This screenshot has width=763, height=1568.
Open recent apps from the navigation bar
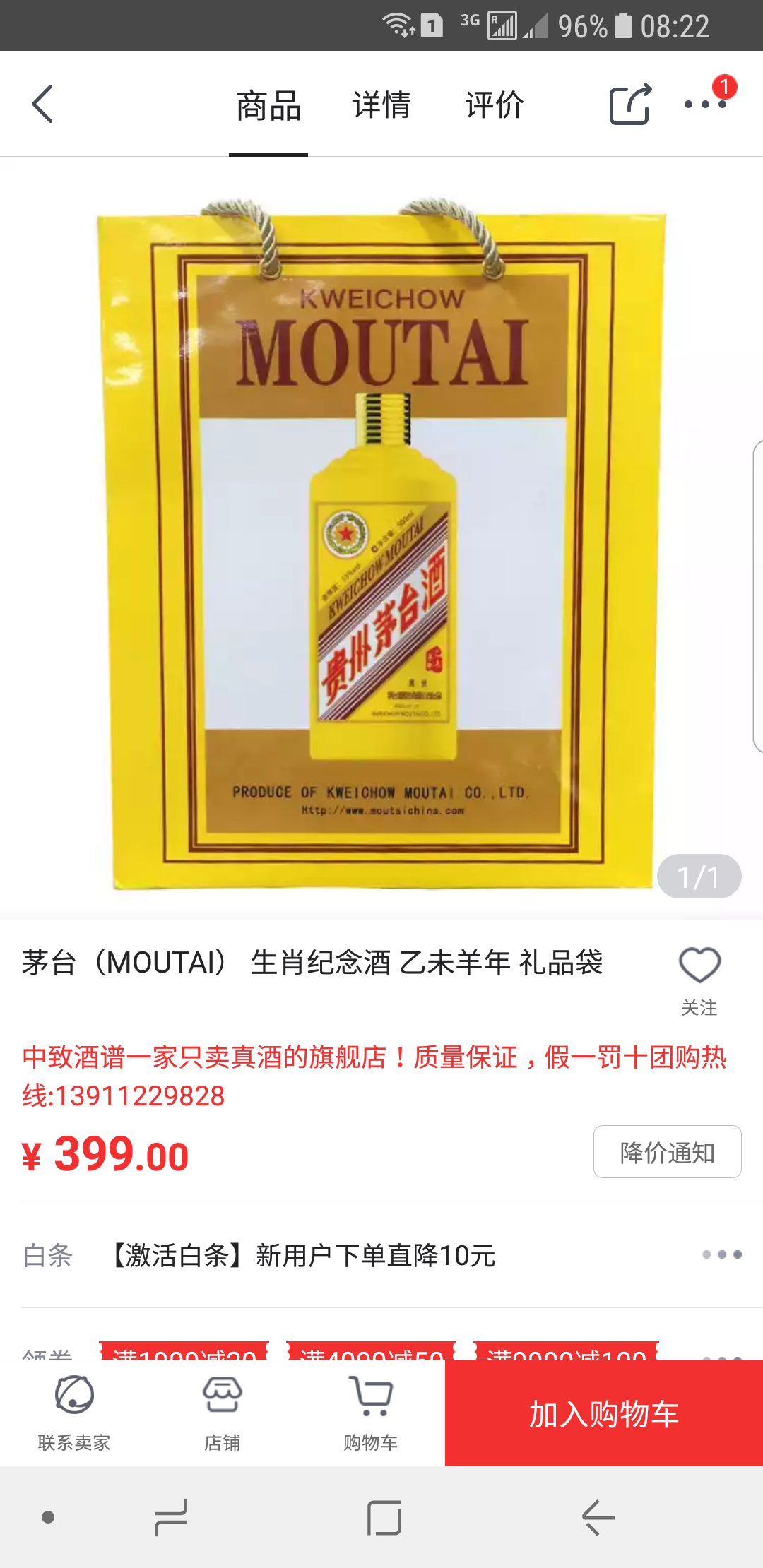point(171,1517)
